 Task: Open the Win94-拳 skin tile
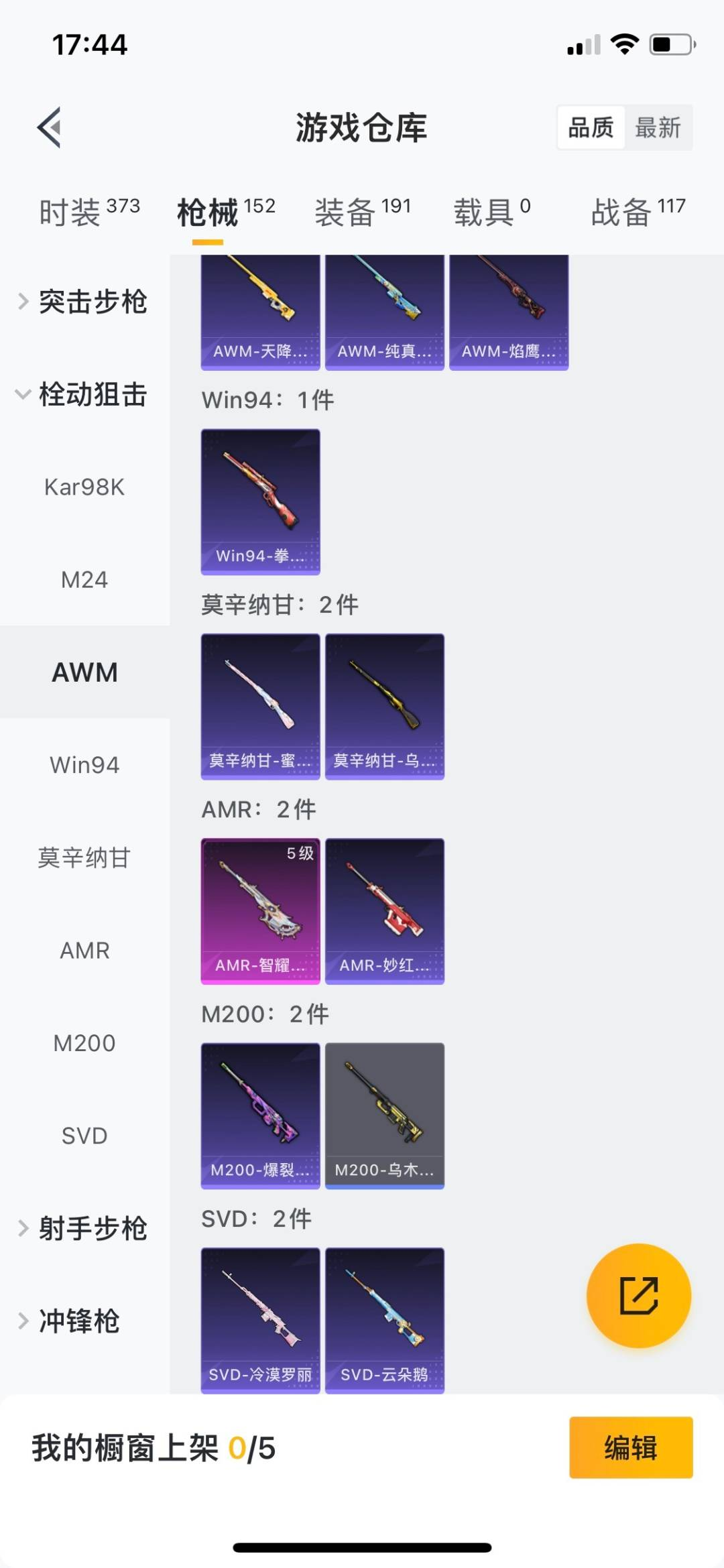[260, 501]
